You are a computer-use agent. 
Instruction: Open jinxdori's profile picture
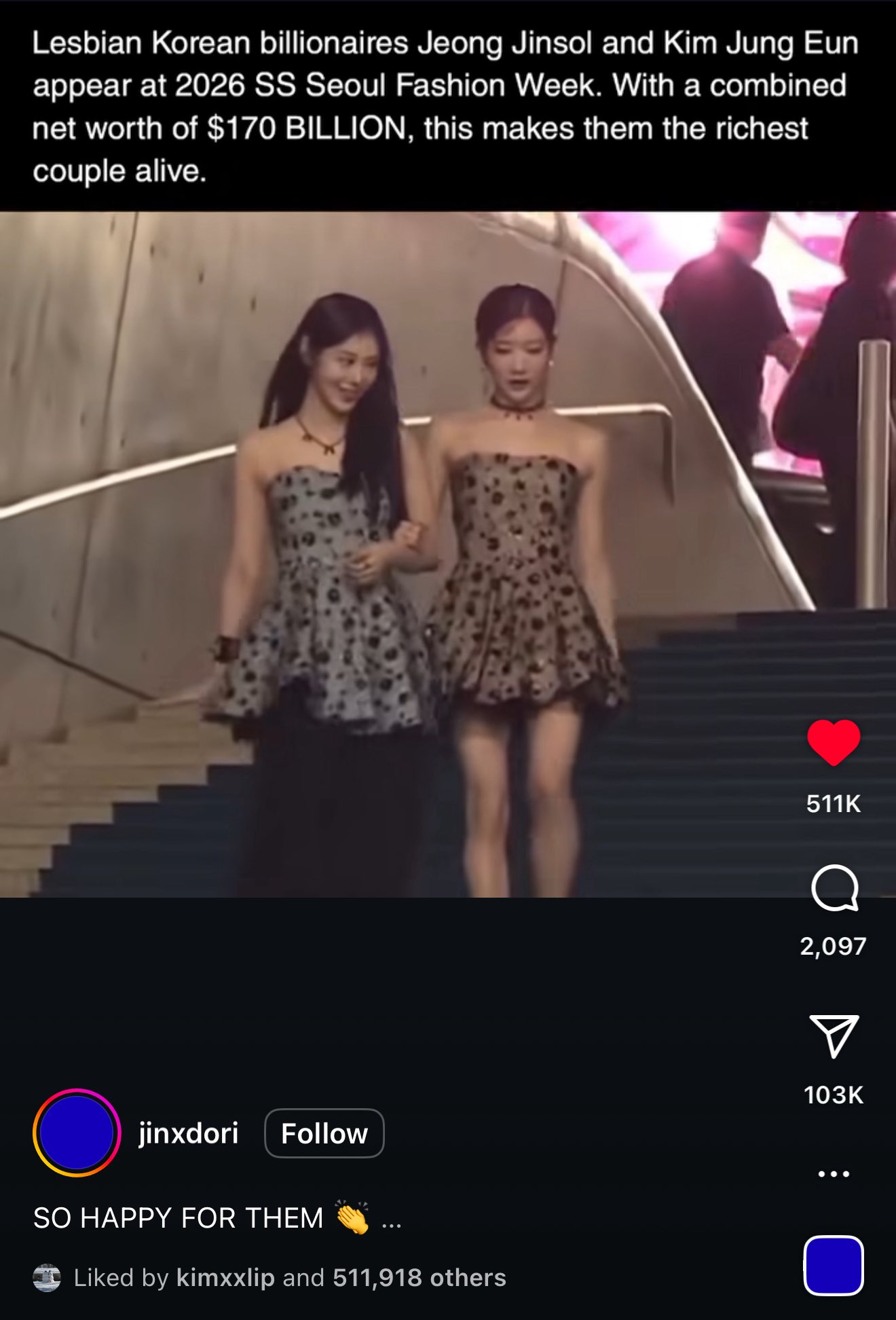[x=77, y=1133]
